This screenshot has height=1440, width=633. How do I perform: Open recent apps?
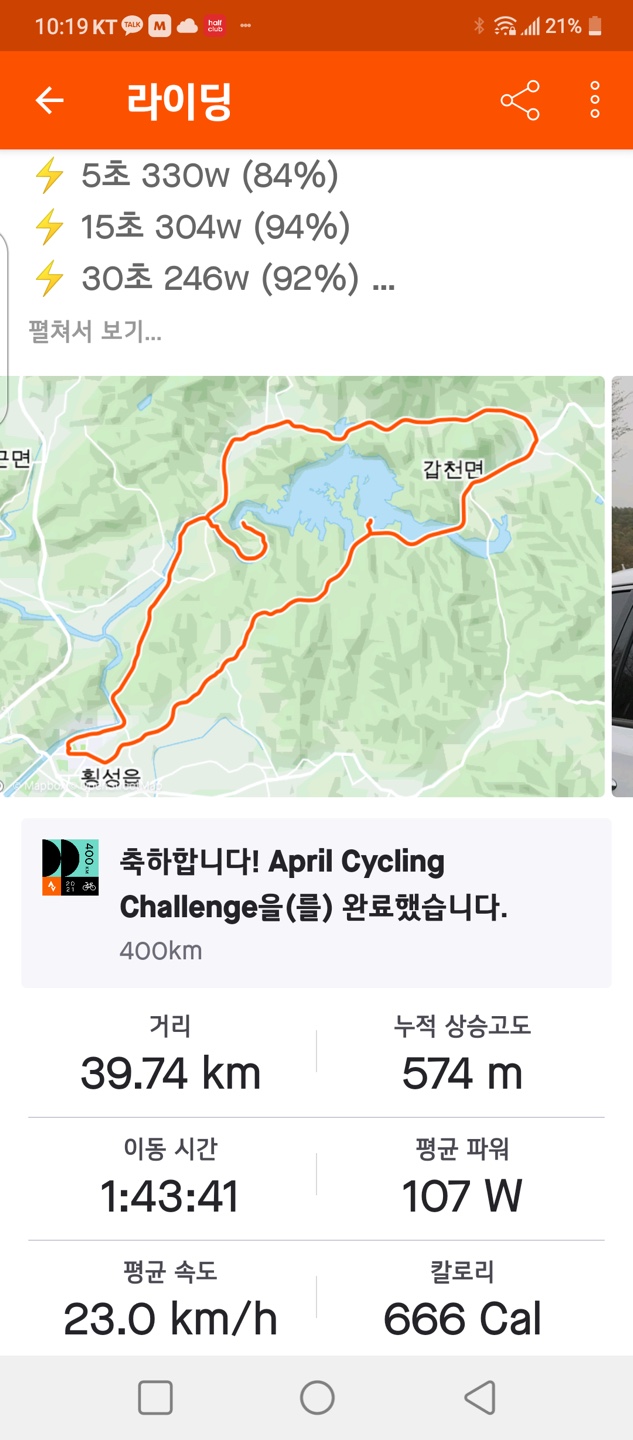pos(155,1397)
